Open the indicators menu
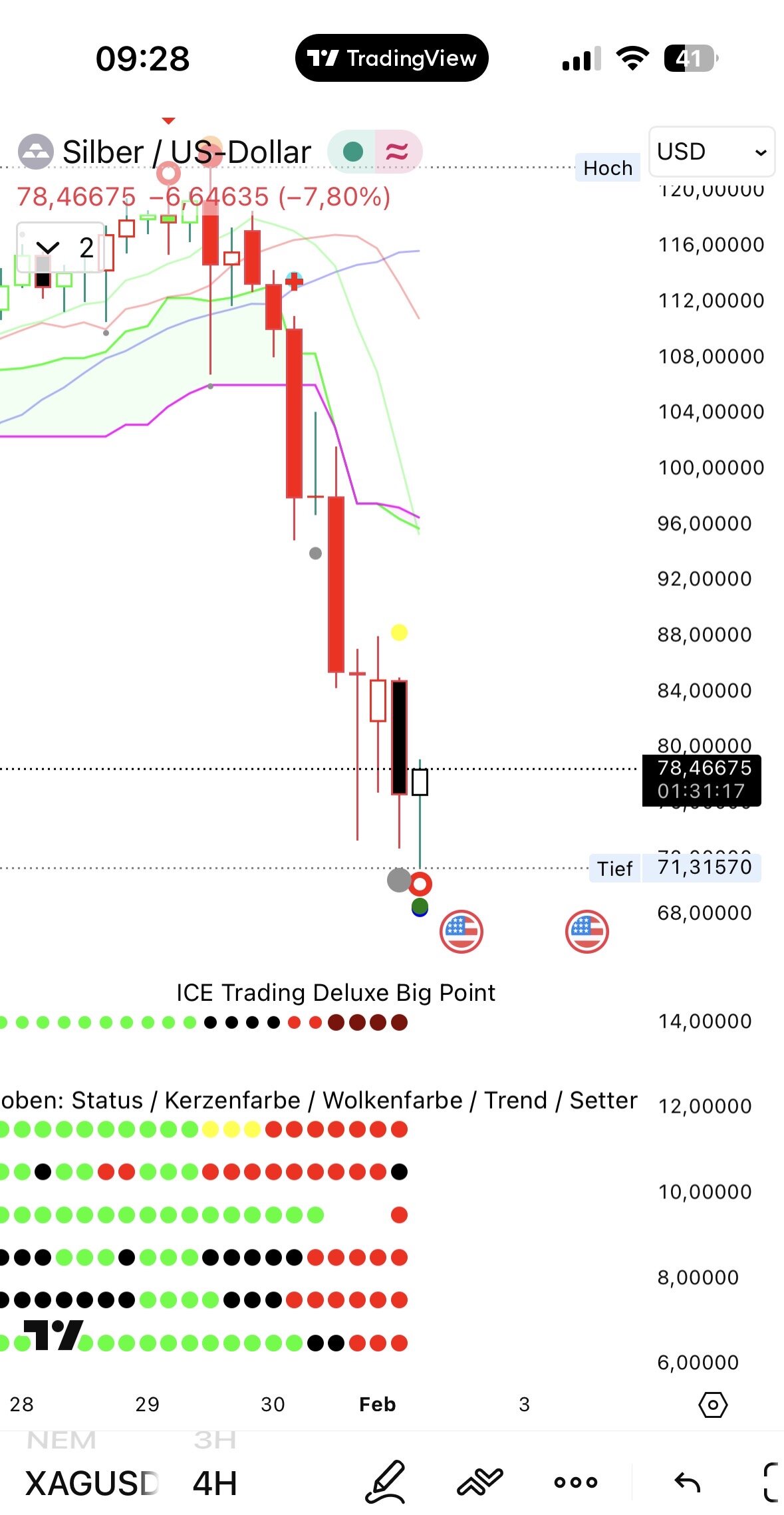The height and width of the screenshot is (1515, 784). point(479,1482)
